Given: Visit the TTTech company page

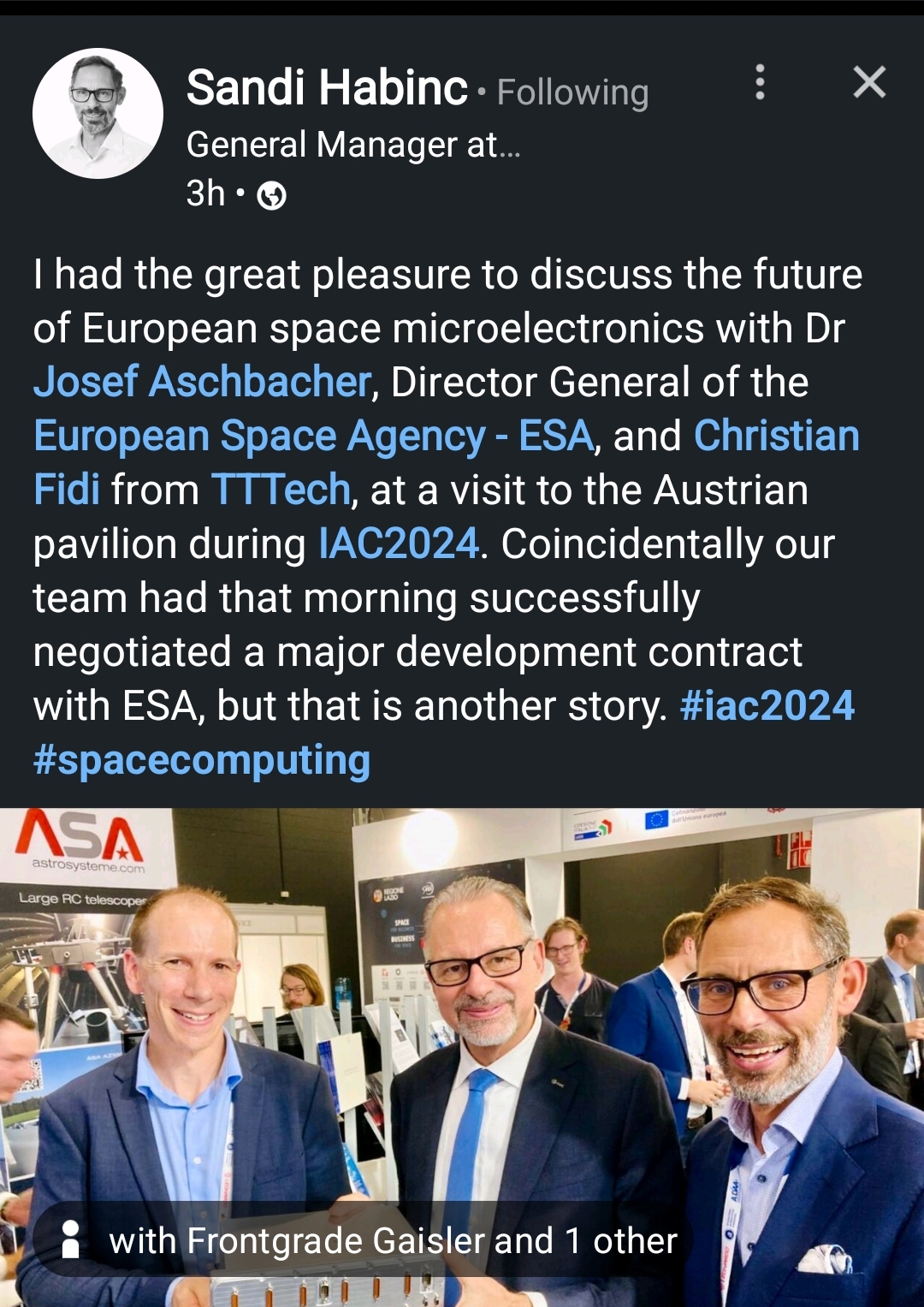Looking at the screenshot, I should coord(281,490).
